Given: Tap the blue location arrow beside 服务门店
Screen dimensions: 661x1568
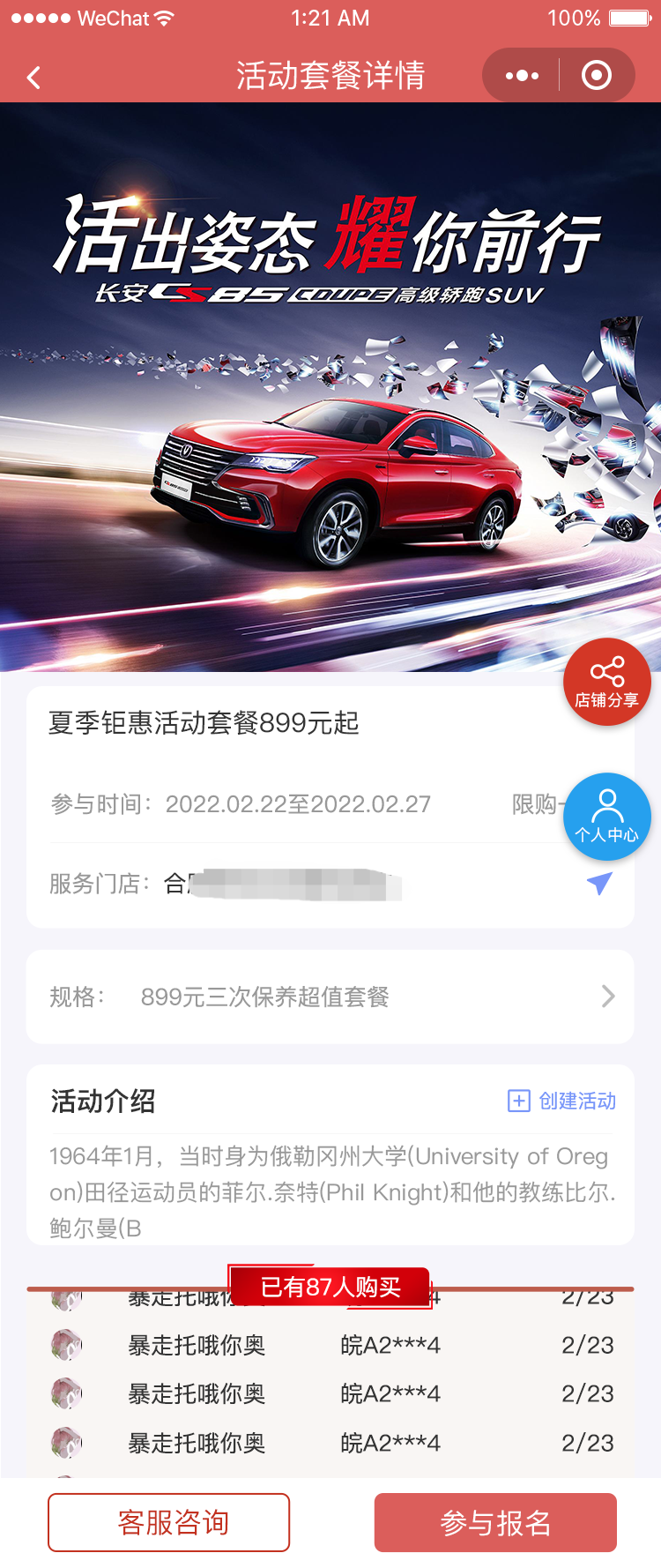Looking at the screenshot, I should pos(598,883).
